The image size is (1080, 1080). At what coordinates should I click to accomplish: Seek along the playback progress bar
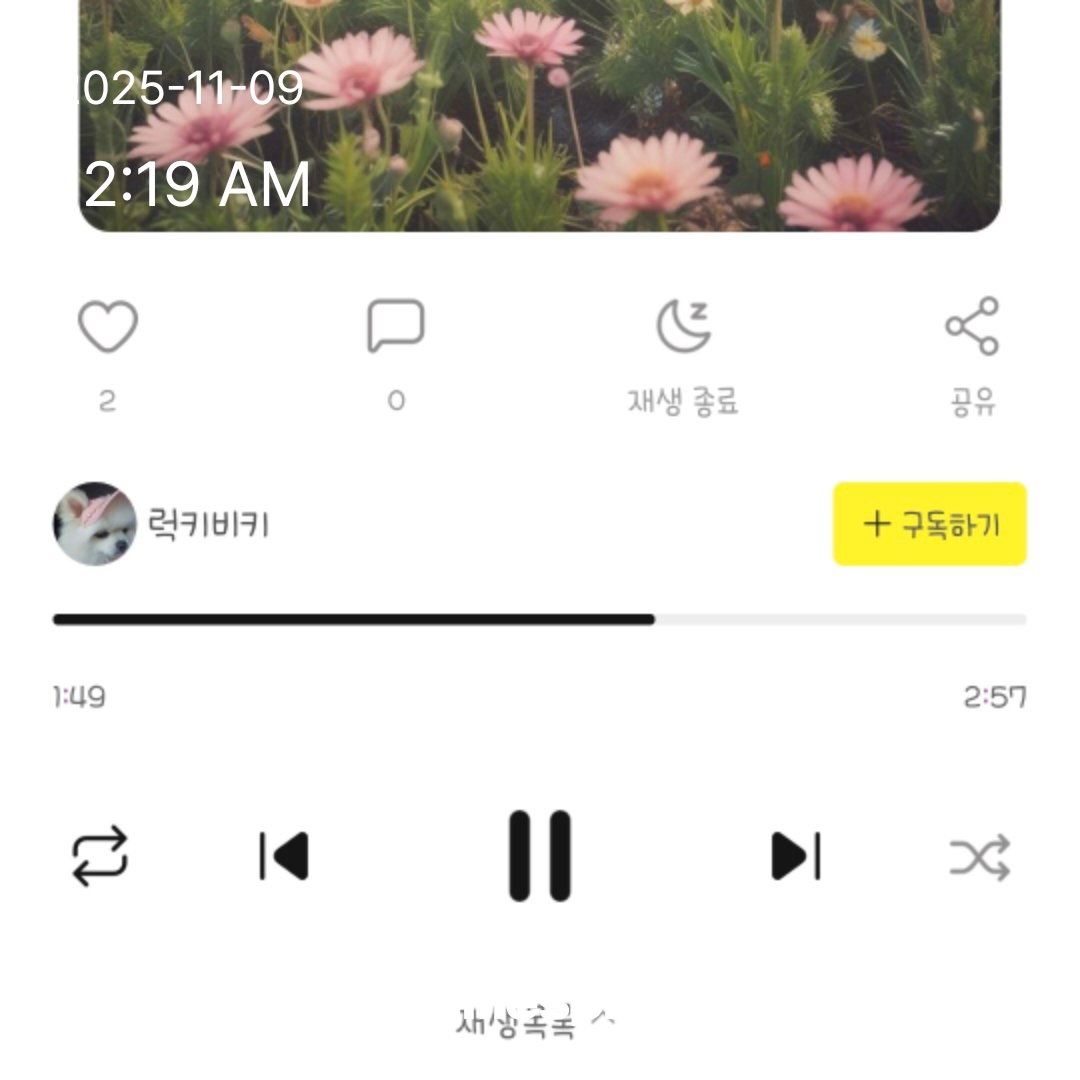point(540,620)
